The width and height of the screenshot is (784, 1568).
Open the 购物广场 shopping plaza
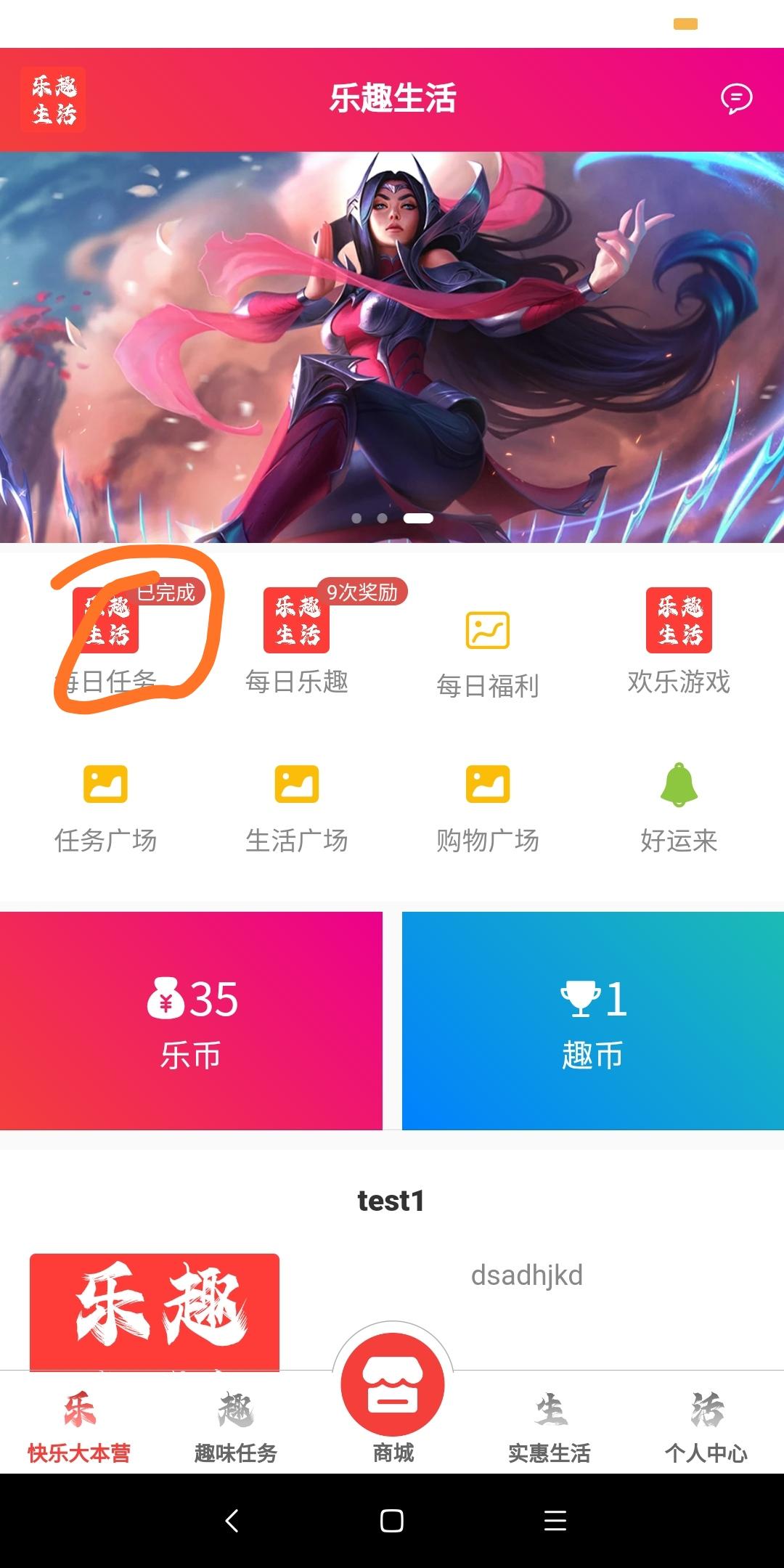[488, 806]
